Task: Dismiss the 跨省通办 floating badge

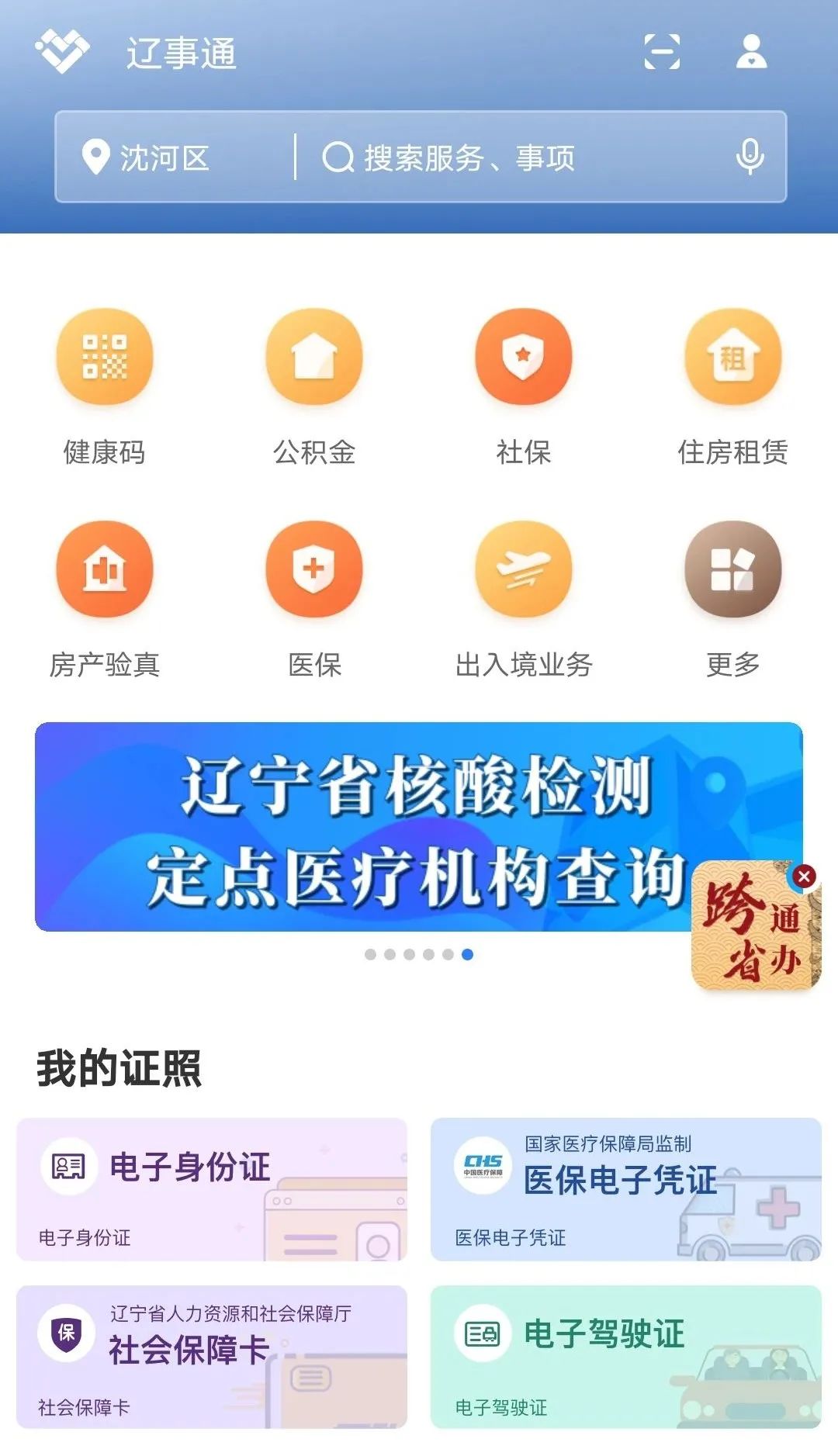Action: point(803,876)
